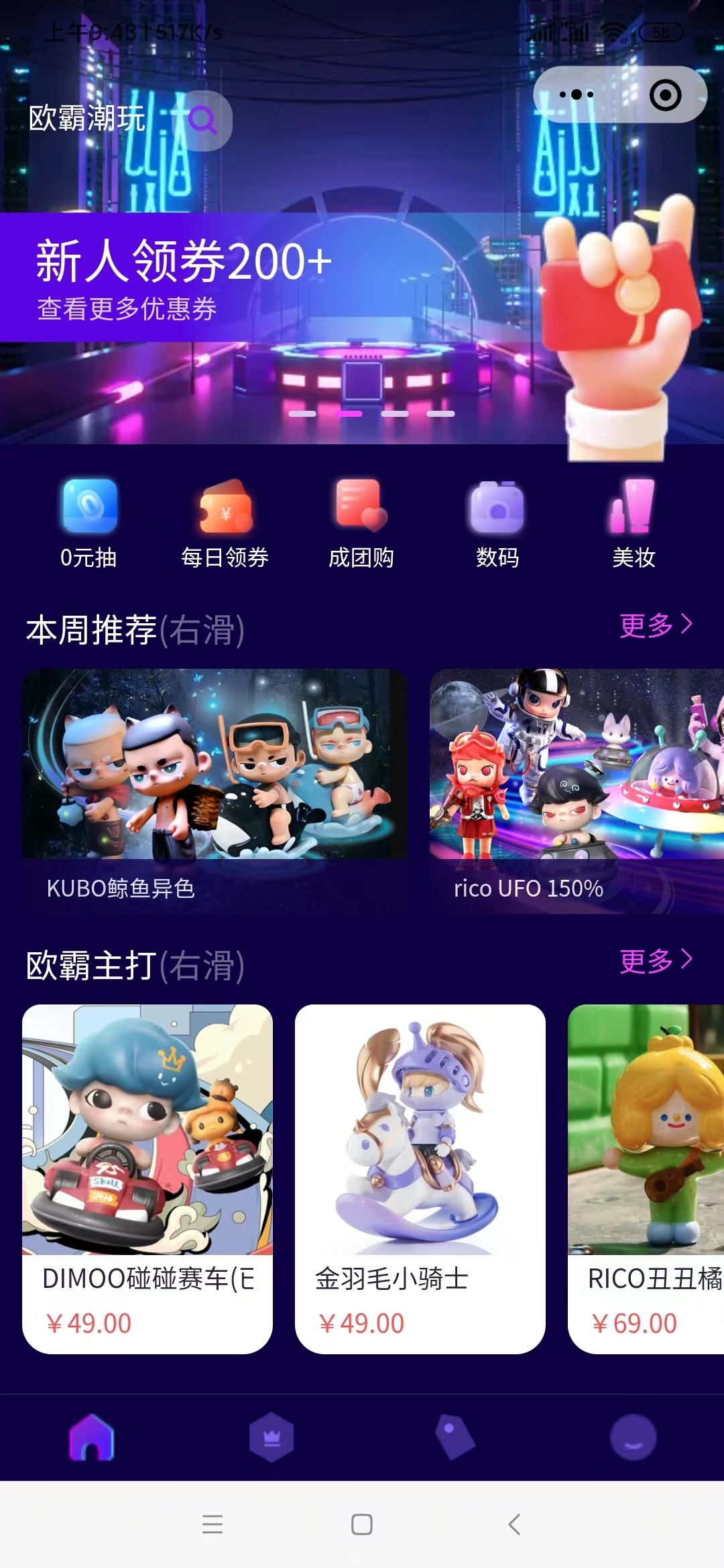Switch to the smiley face profile tab
Viewport: 724px width, 1568px height.
[x=633, y=1437]
